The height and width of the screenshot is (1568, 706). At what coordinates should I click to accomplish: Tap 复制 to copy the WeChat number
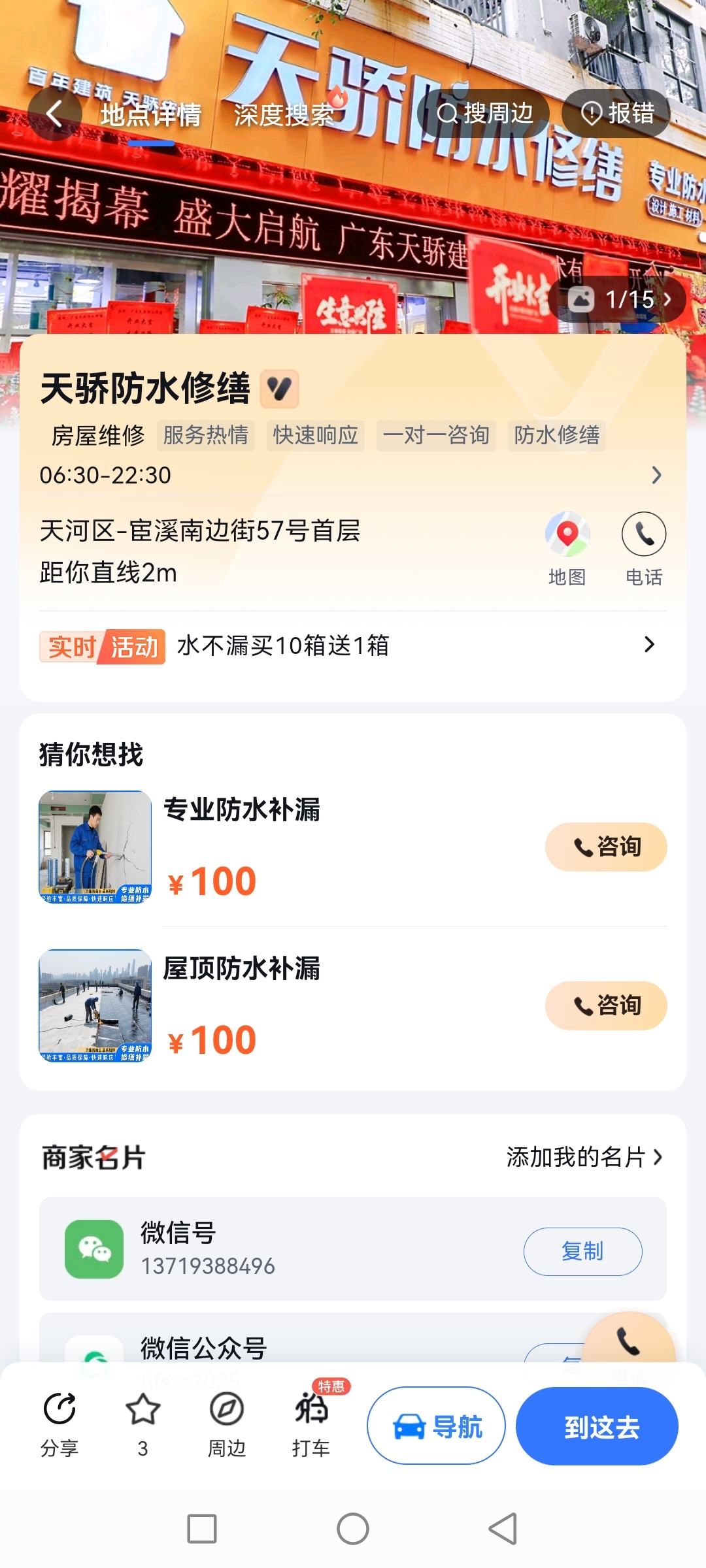coord(582,1250)
